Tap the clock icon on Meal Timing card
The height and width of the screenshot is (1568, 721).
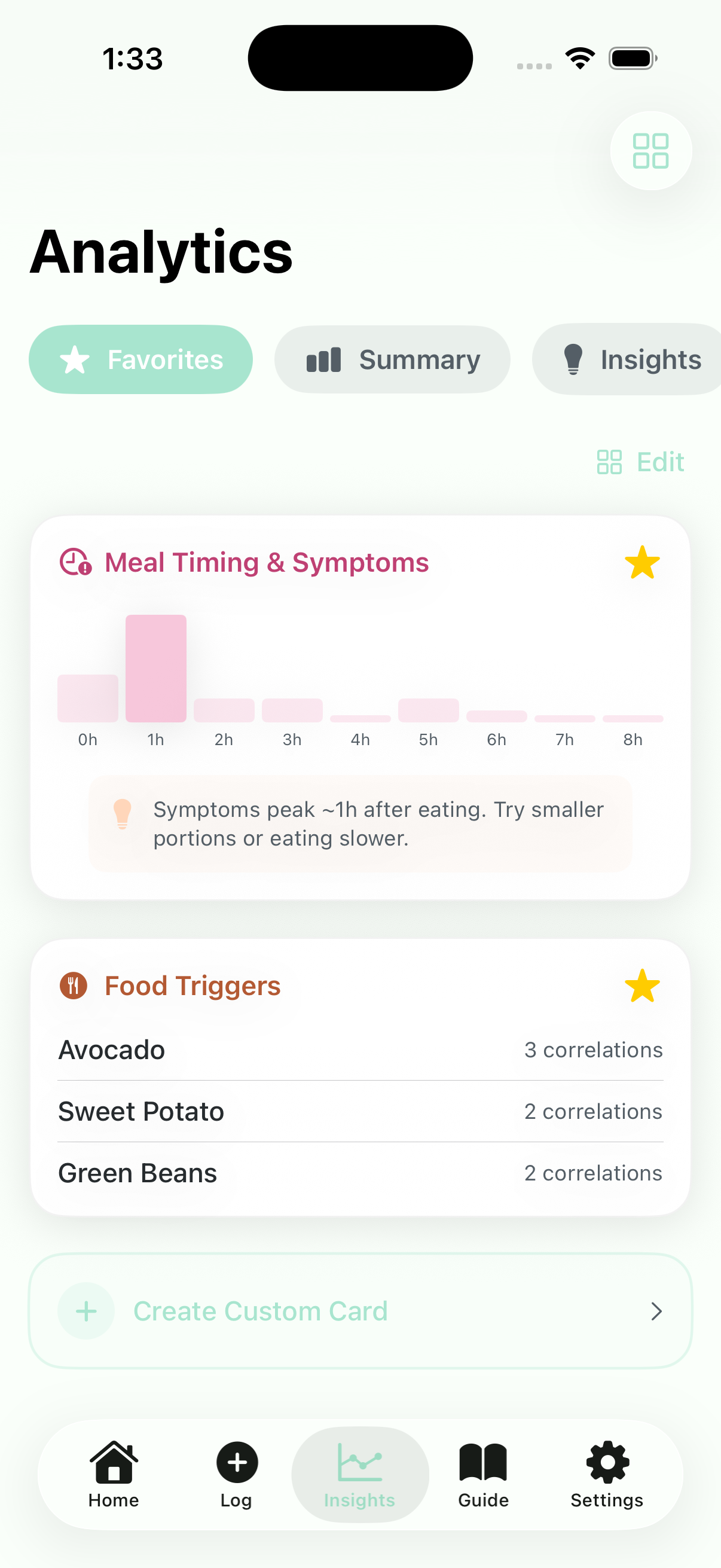[74, 562]
